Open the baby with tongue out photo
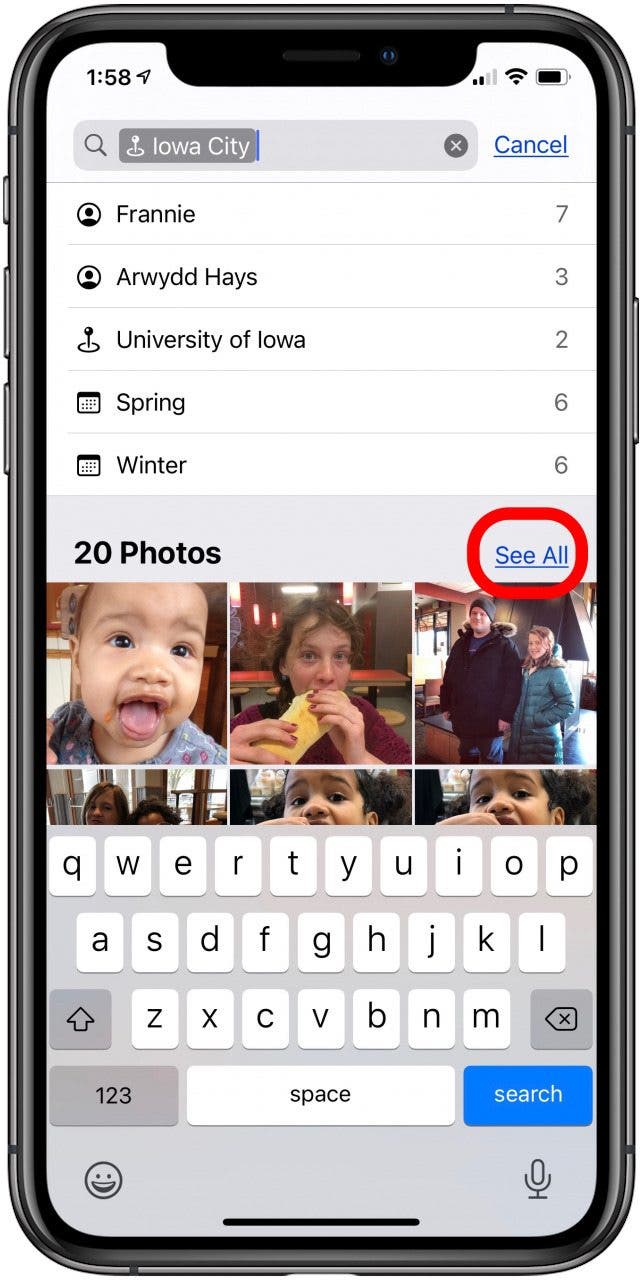 click(x=137, y=673)
